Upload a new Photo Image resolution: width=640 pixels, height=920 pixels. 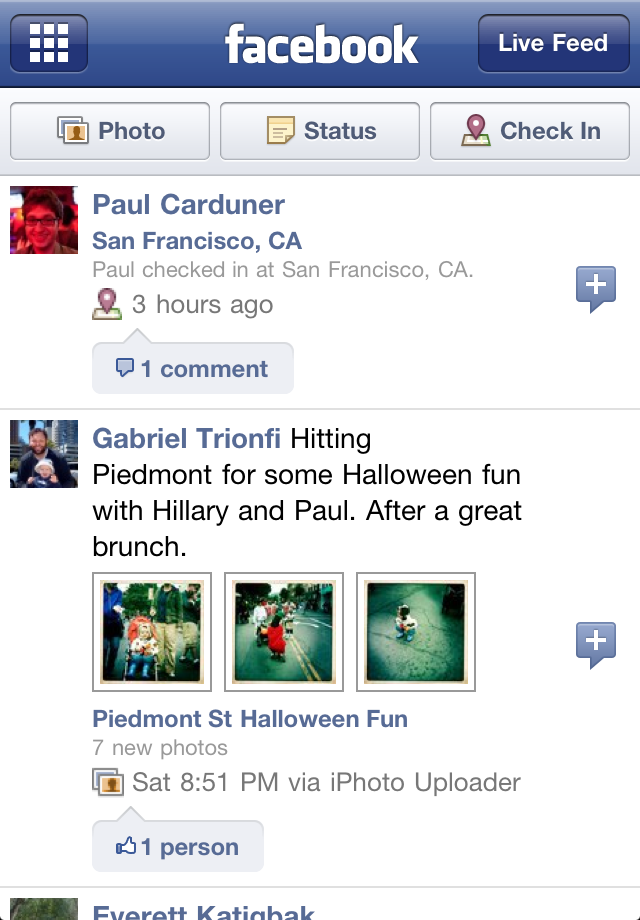pyautogui.click(x=110, y=131)
